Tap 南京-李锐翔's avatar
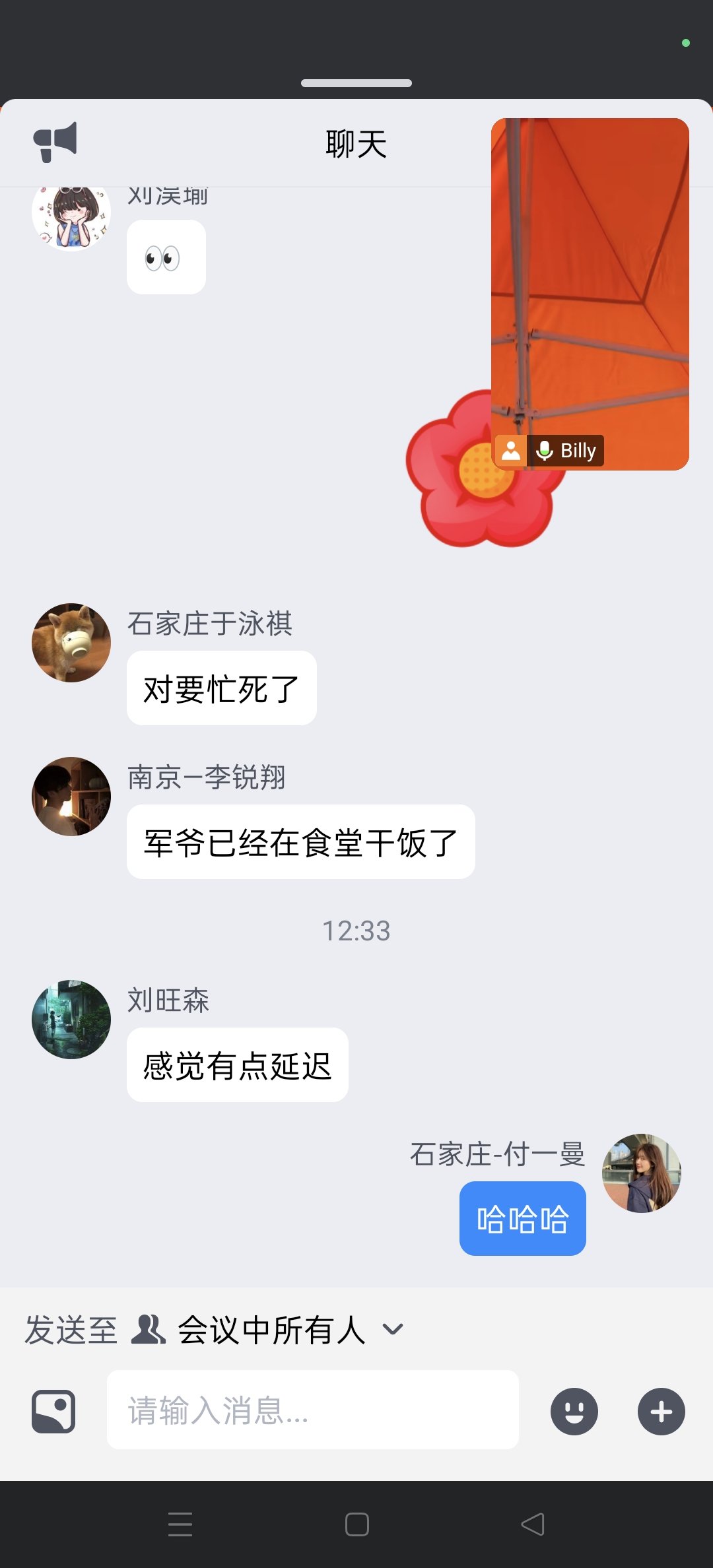Screen dimensions: 713x1568 click(x=71, y=797)
